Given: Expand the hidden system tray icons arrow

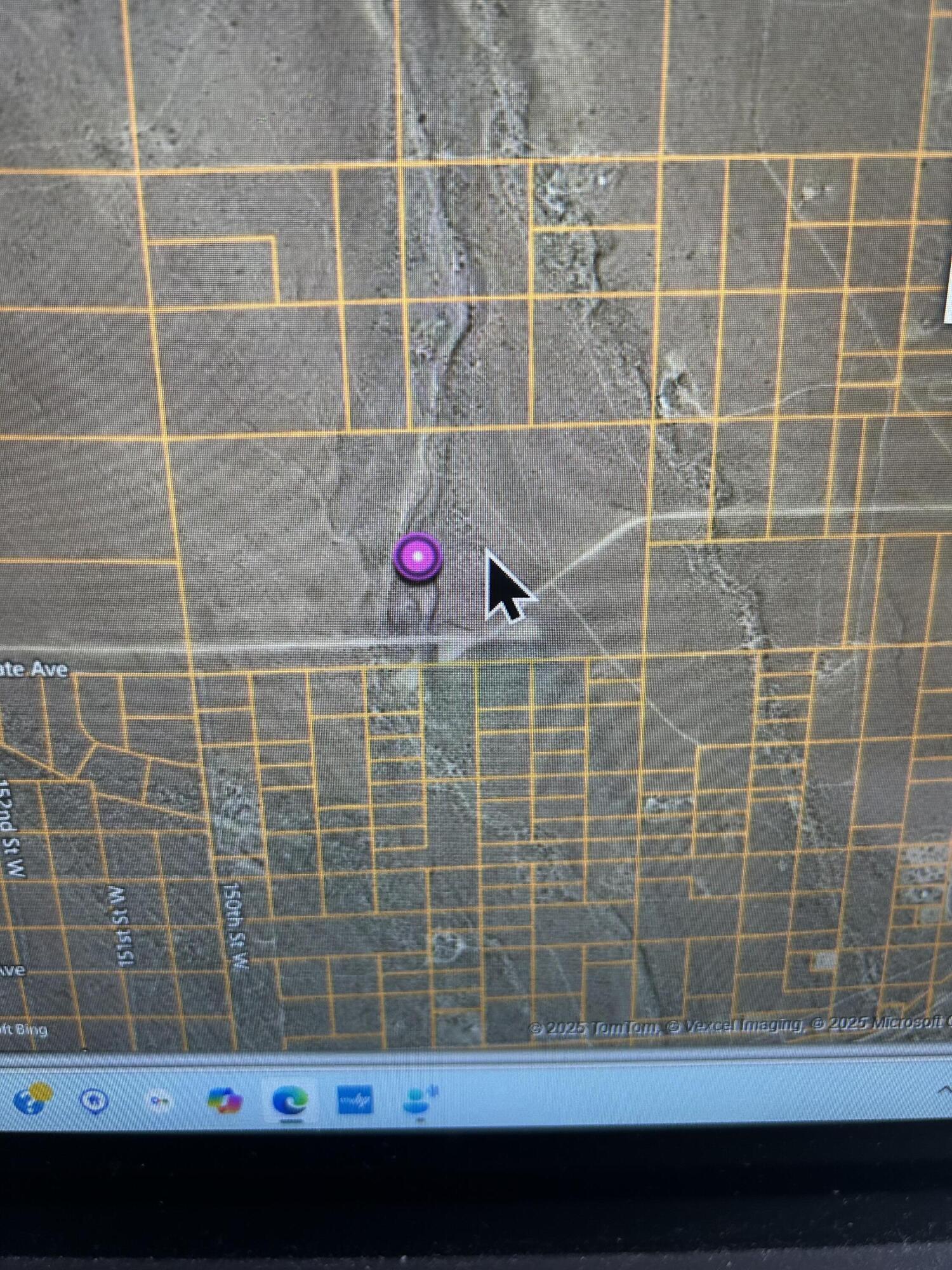Looking at the screenshot, I should click(943, 1091).
